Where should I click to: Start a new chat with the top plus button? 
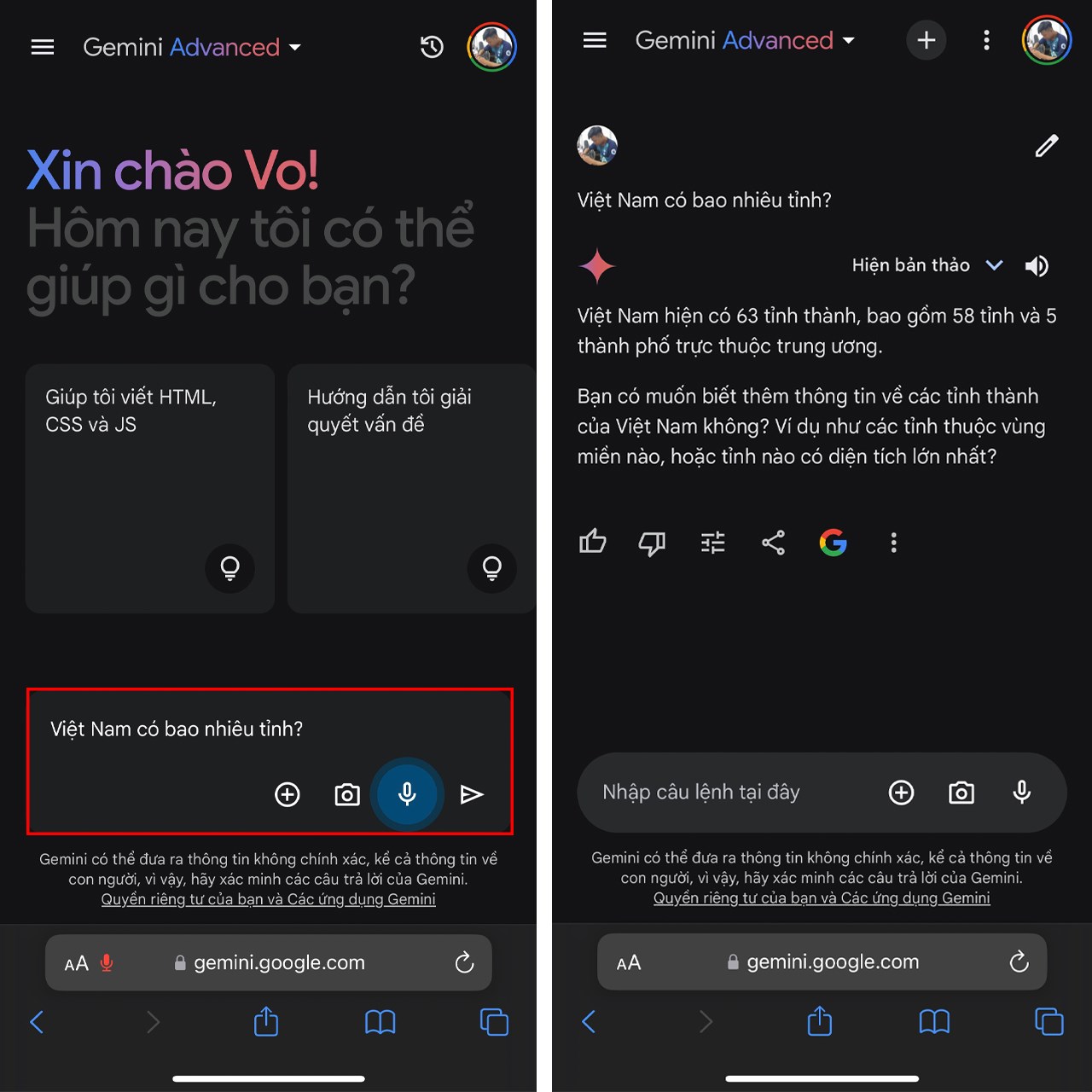coord(926,40)
